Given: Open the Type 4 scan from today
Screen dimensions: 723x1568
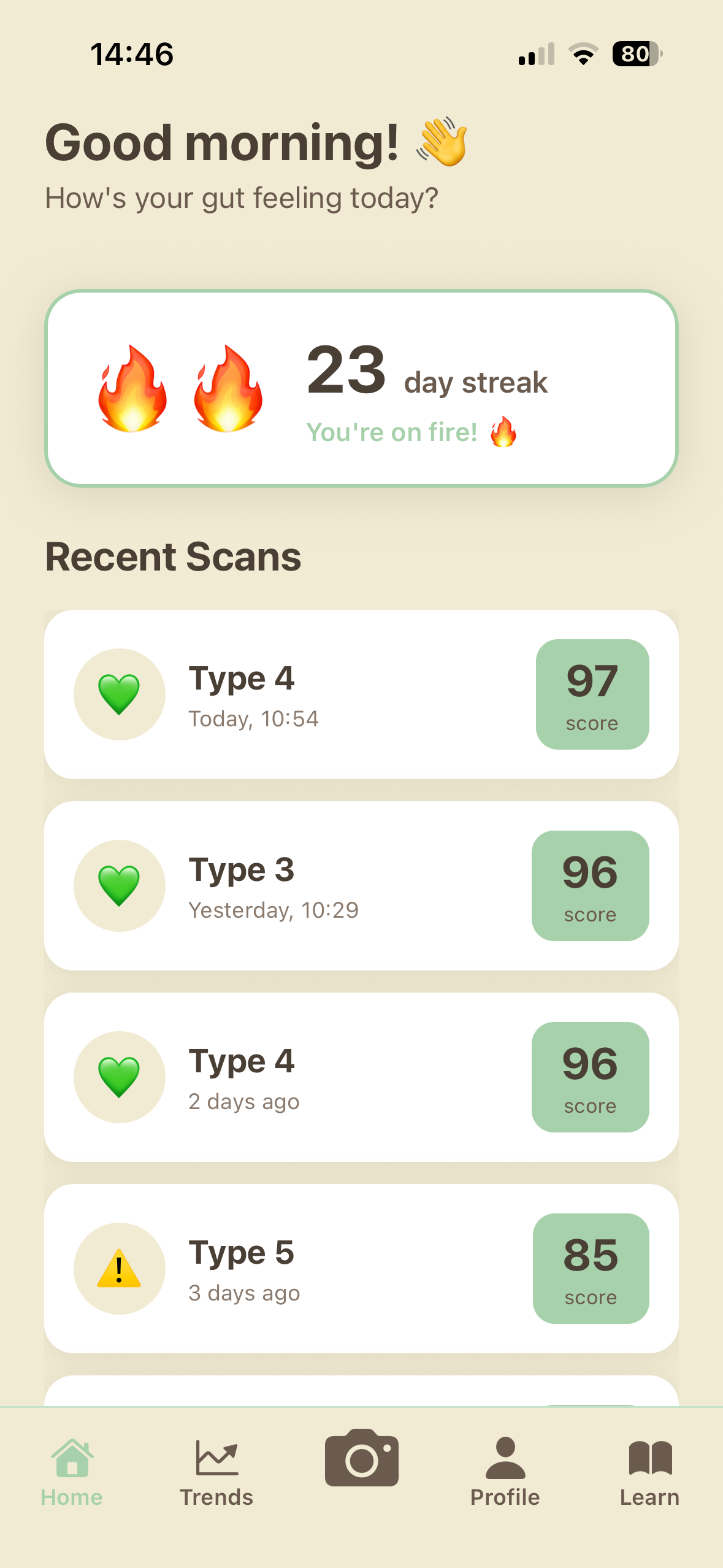Looking at the screenshot, I should pyautogui.click(x=361, y=694).
